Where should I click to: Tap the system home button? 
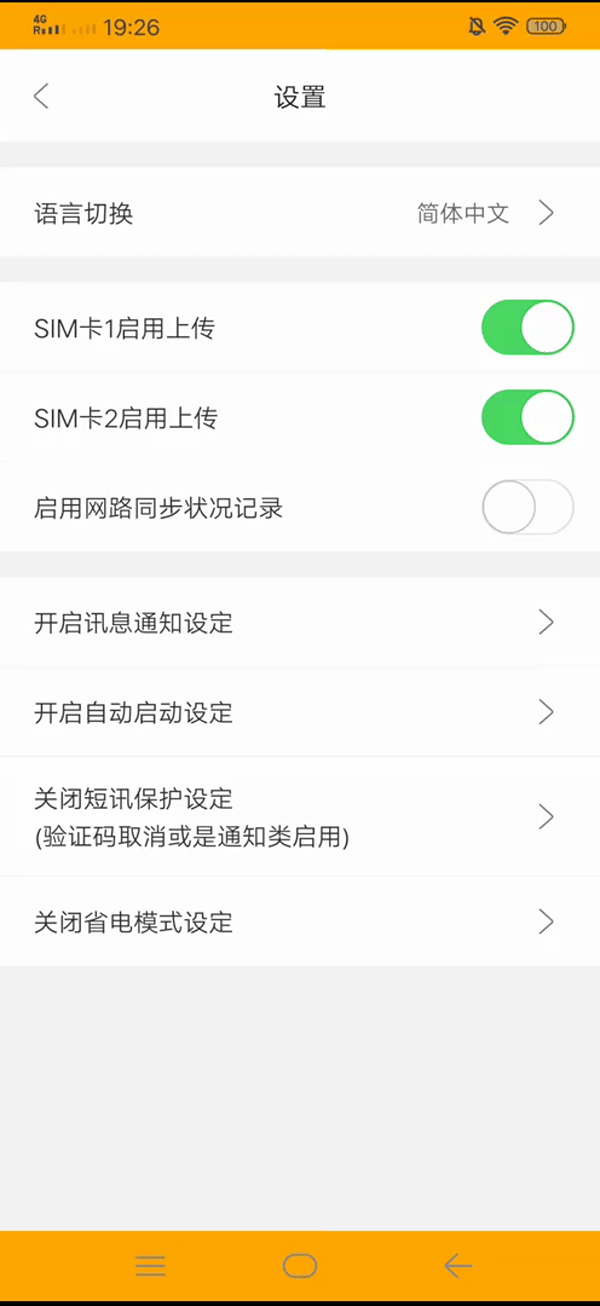(300, 1266)
